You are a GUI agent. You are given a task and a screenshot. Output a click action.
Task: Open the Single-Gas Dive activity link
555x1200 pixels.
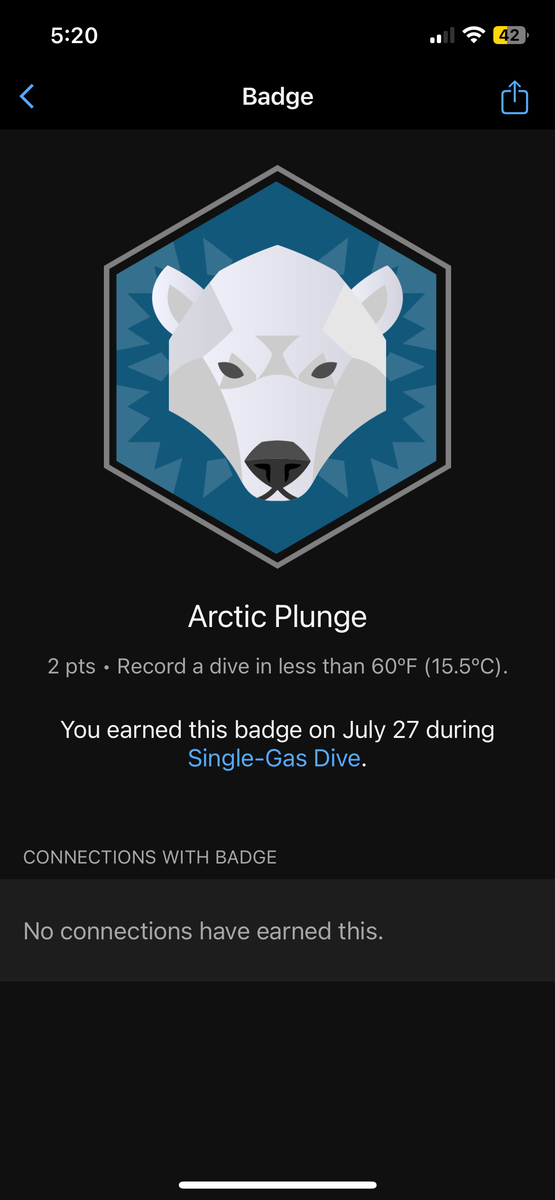[274, 758]
